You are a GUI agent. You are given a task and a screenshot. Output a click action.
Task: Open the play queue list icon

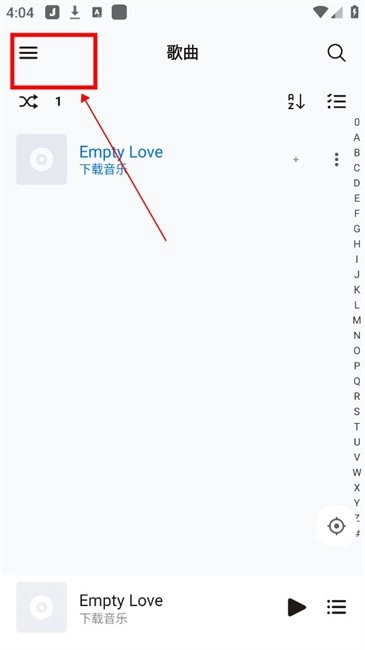pyautogui.click(x=336, y=607)
